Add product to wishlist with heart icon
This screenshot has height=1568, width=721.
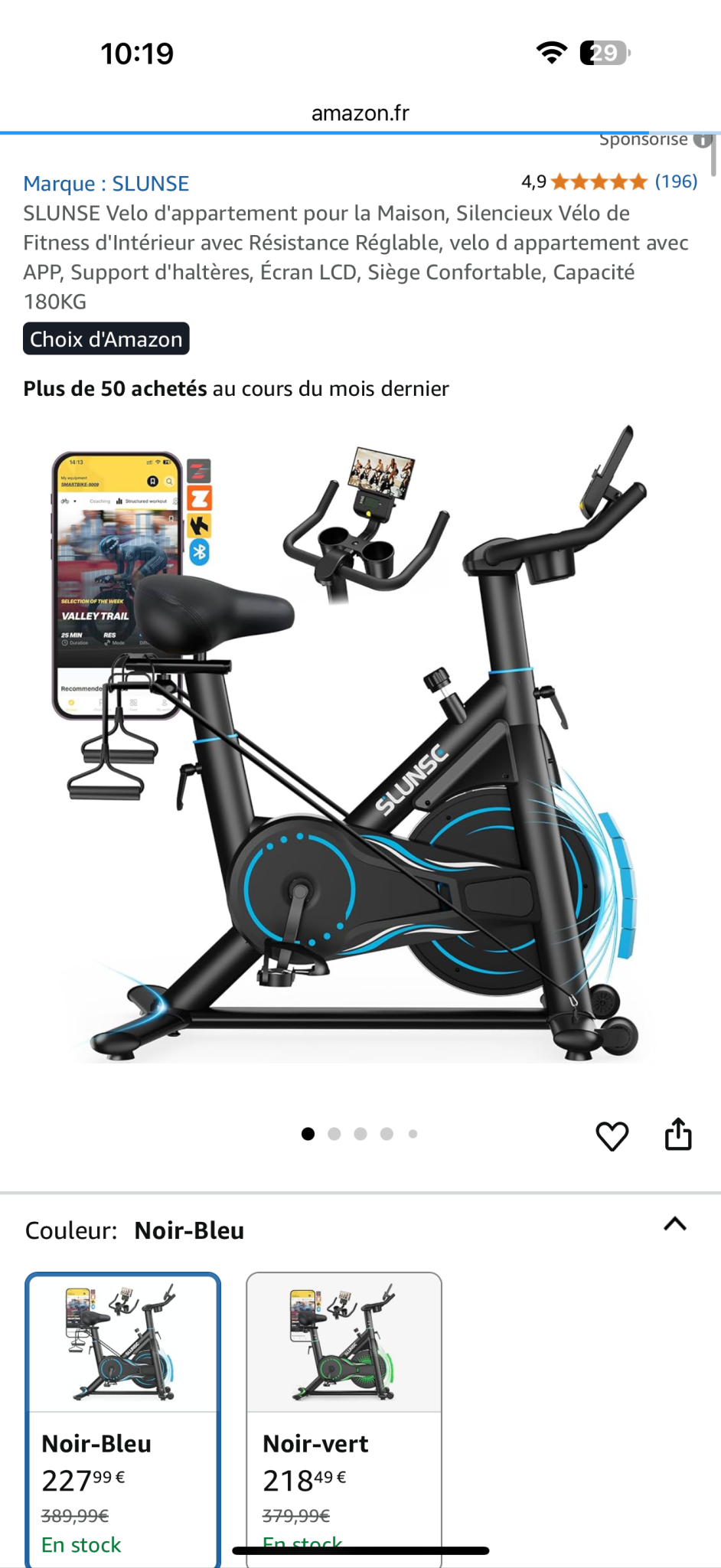(x=612, y=1135)
